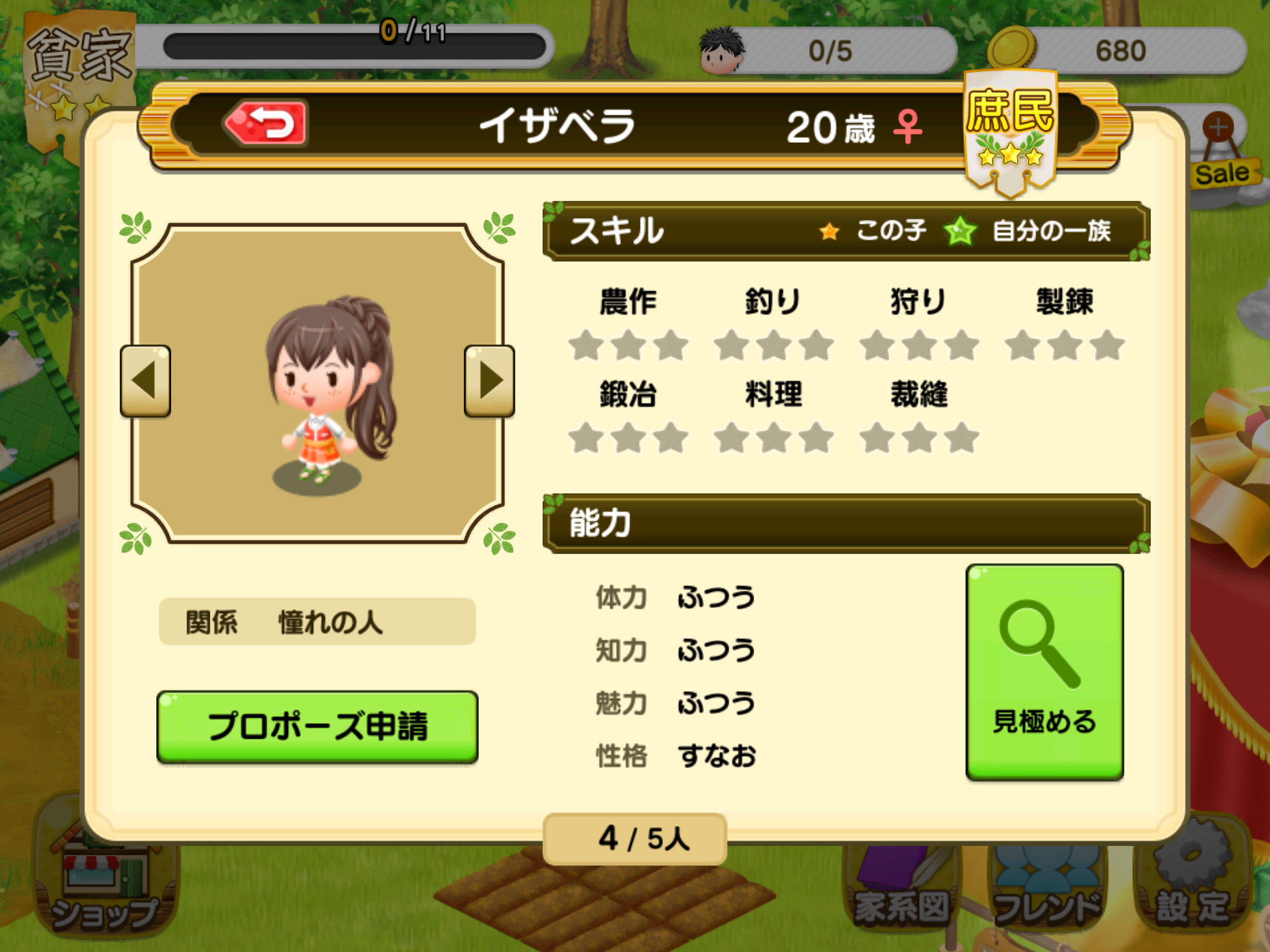Tap the 見極める magnifier button
Image resolution: width=1270 pixels, height=952 pixels.
(x=1044, y=671)
